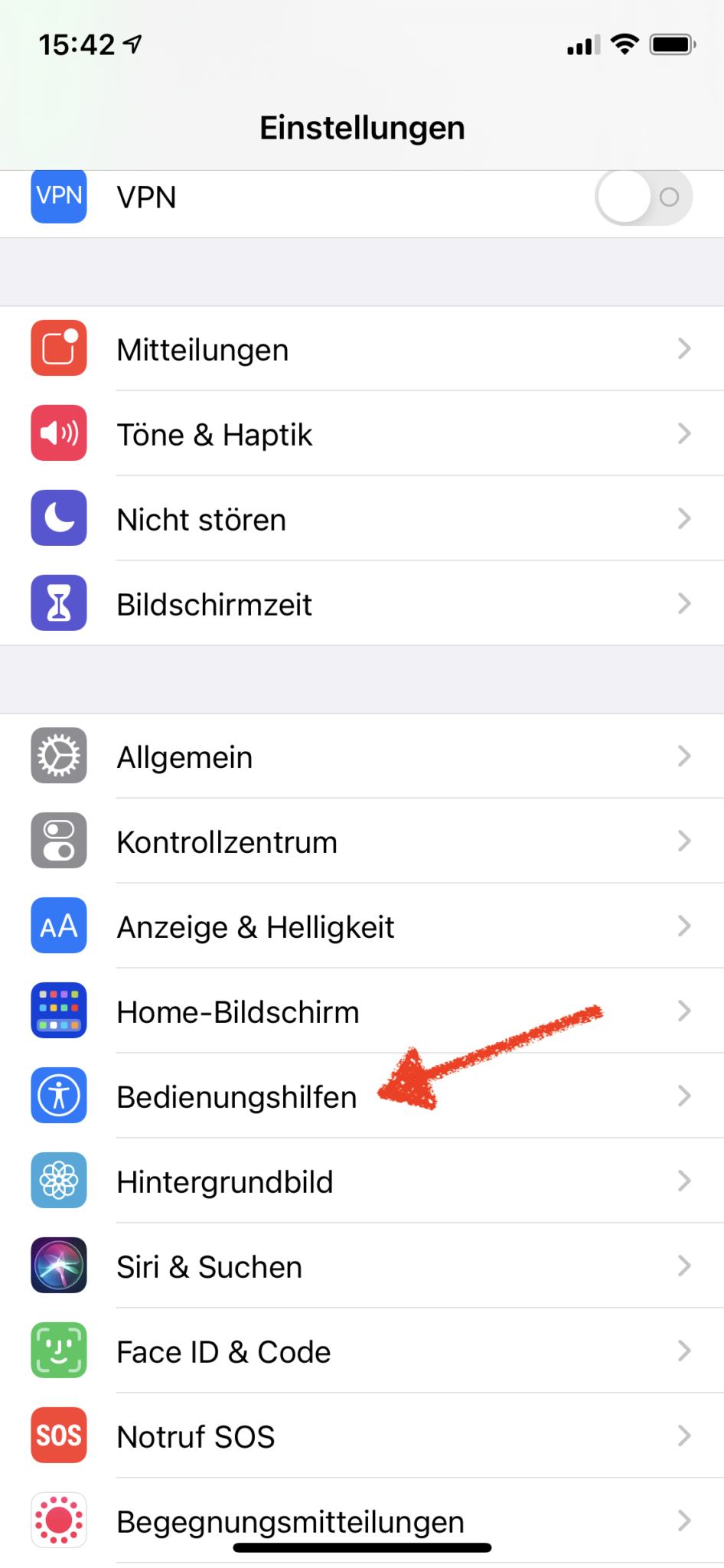Screen dimensions: 724x1568
Task: Go to Nicht stören settings
Action: (x=362, y=519)
